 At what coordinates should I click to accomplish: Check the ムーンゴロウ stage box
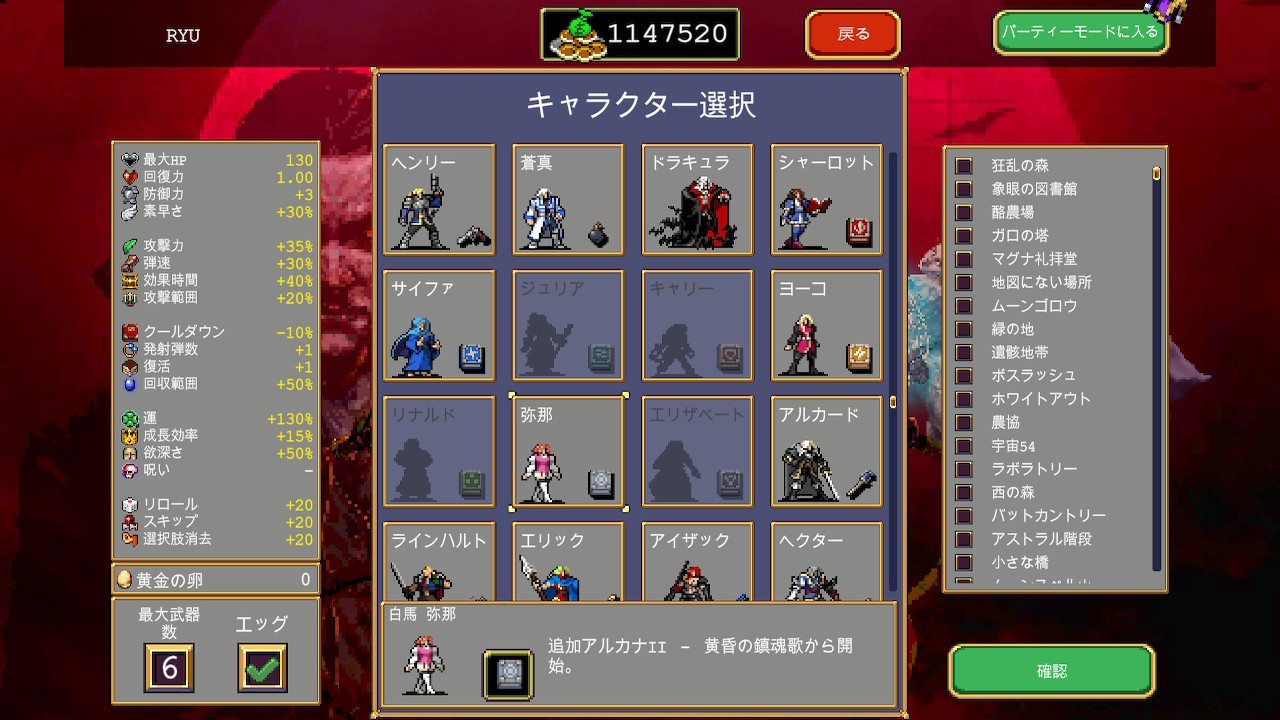coord(964,306)
